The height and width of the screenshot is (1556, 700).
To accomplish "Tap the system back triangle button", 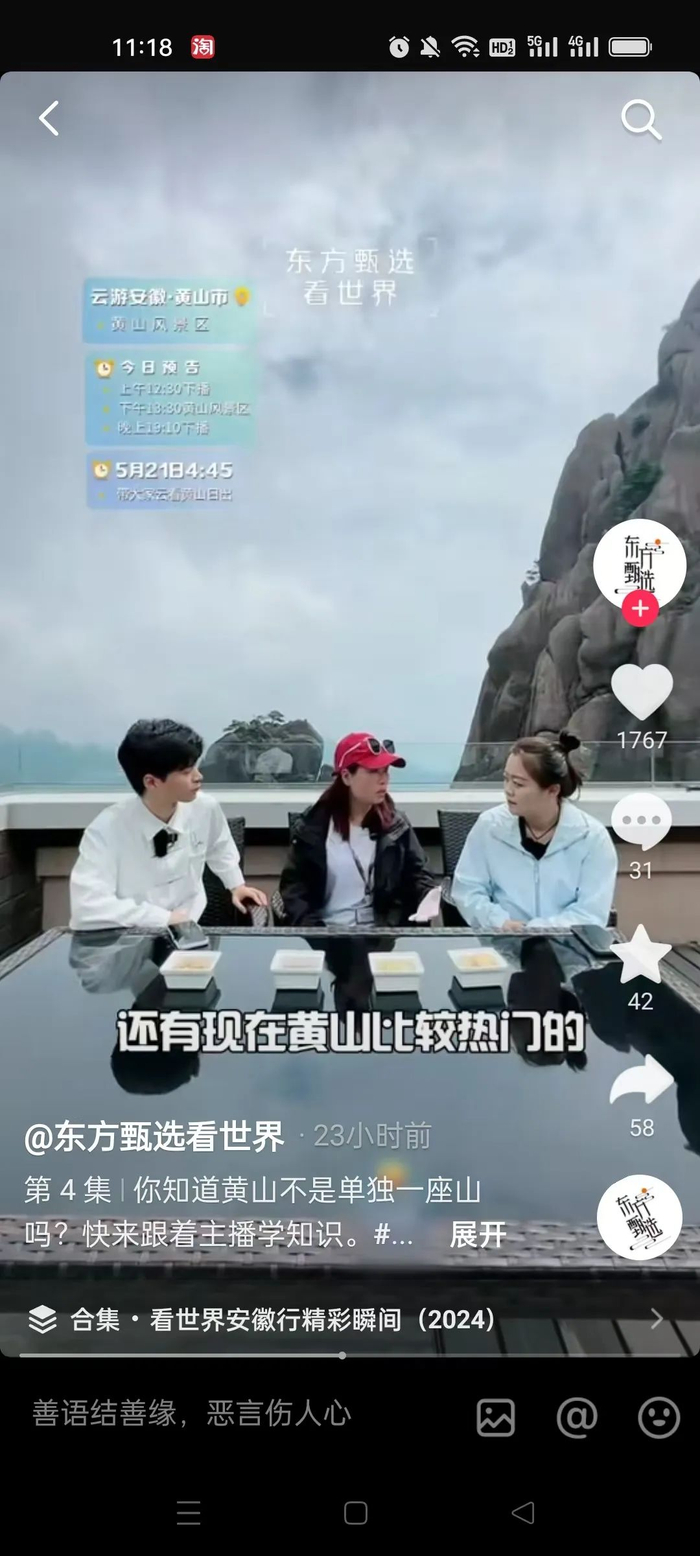I will [x=522, y=1513].
